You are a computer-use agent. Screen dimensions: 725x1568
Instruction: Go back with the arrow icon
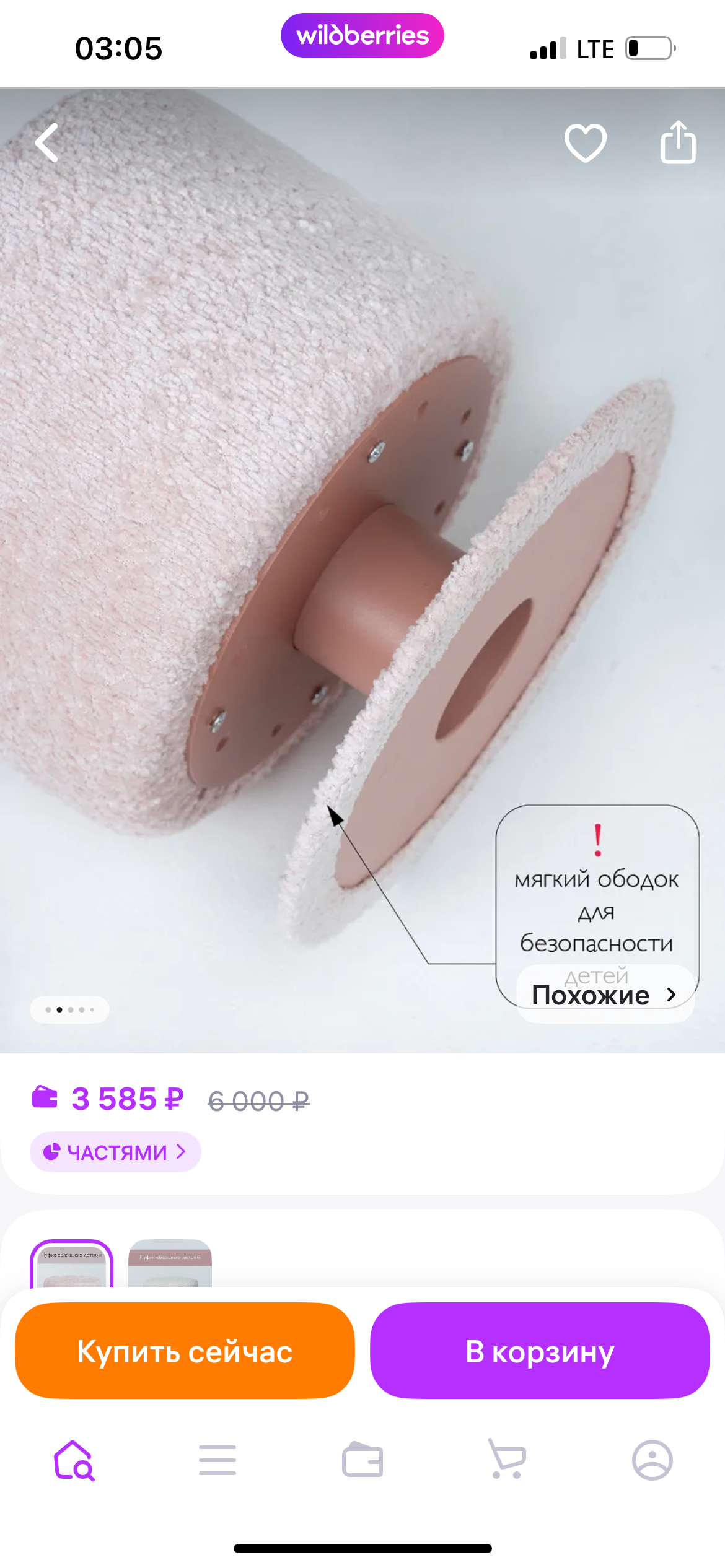click(47, 143)
